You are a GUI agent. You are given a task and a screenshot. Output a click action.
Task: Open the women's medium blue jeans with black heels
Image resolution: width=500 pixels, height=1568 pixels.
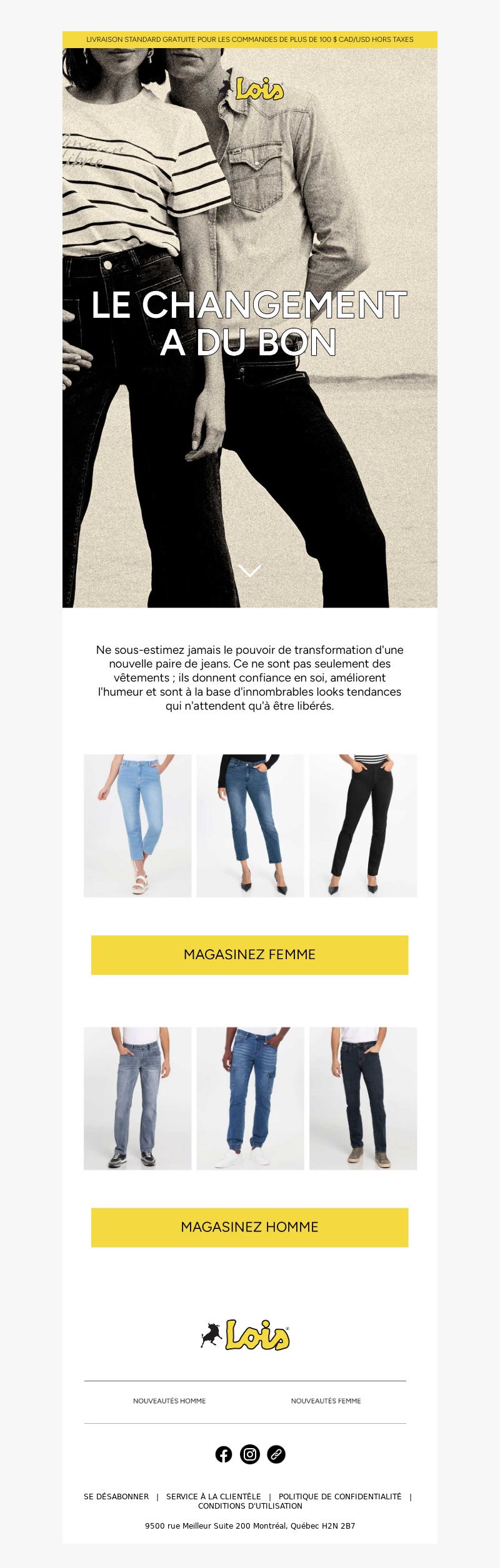(250, 825)
